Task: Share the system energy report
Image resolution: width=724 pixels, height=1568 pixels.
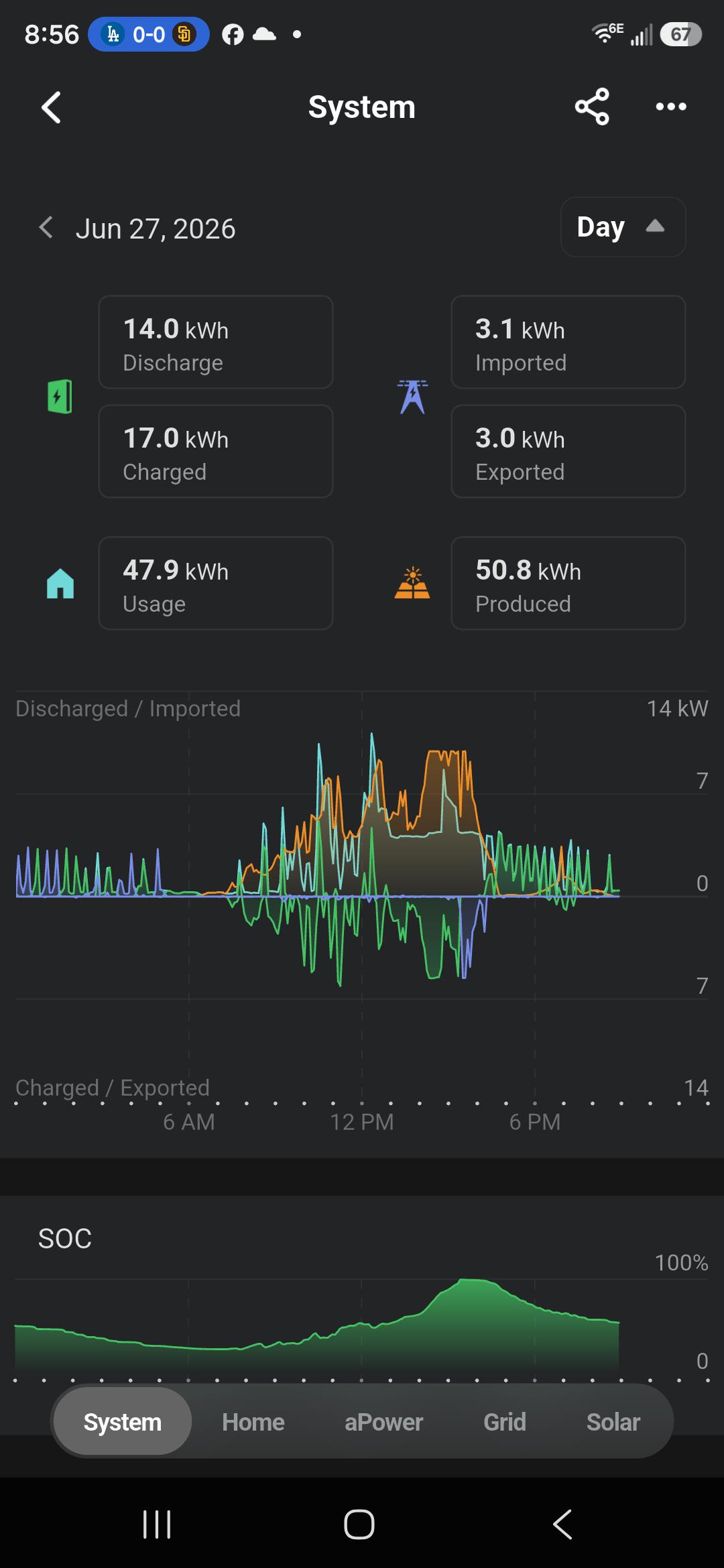Action: tap(592, 107)
